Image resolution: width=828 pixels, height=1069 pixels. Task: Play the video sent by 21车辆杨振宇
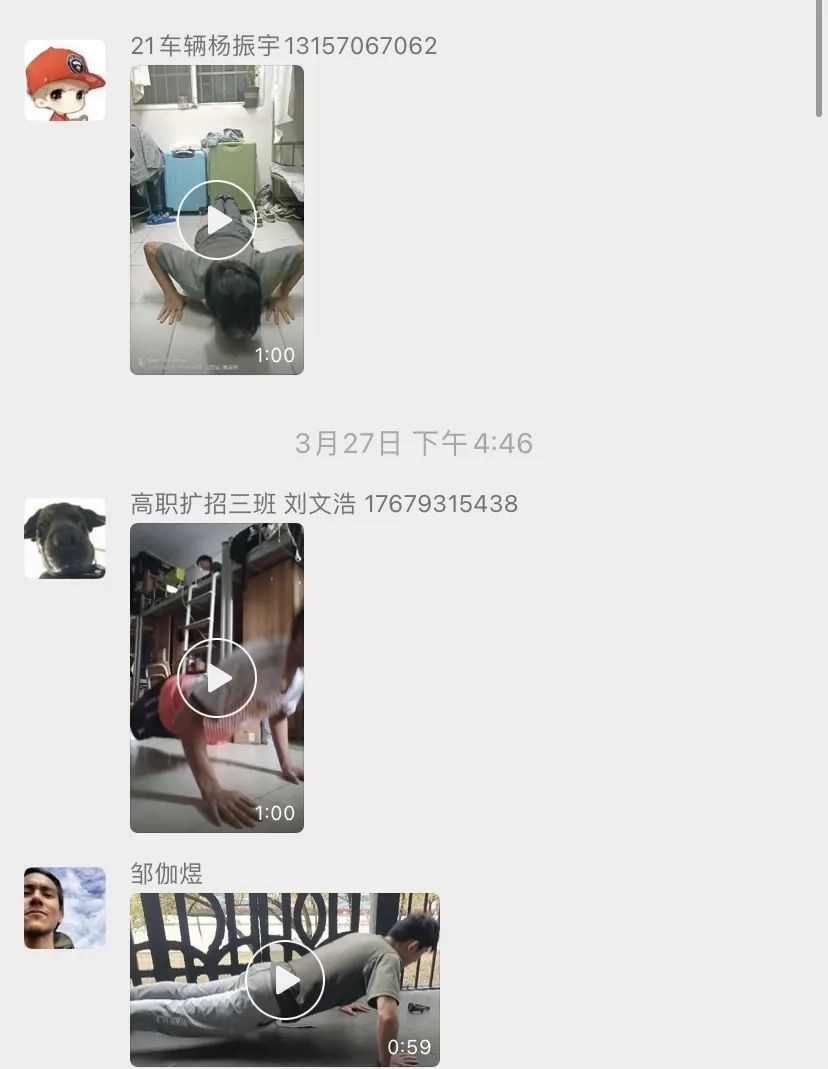[217, 220]
